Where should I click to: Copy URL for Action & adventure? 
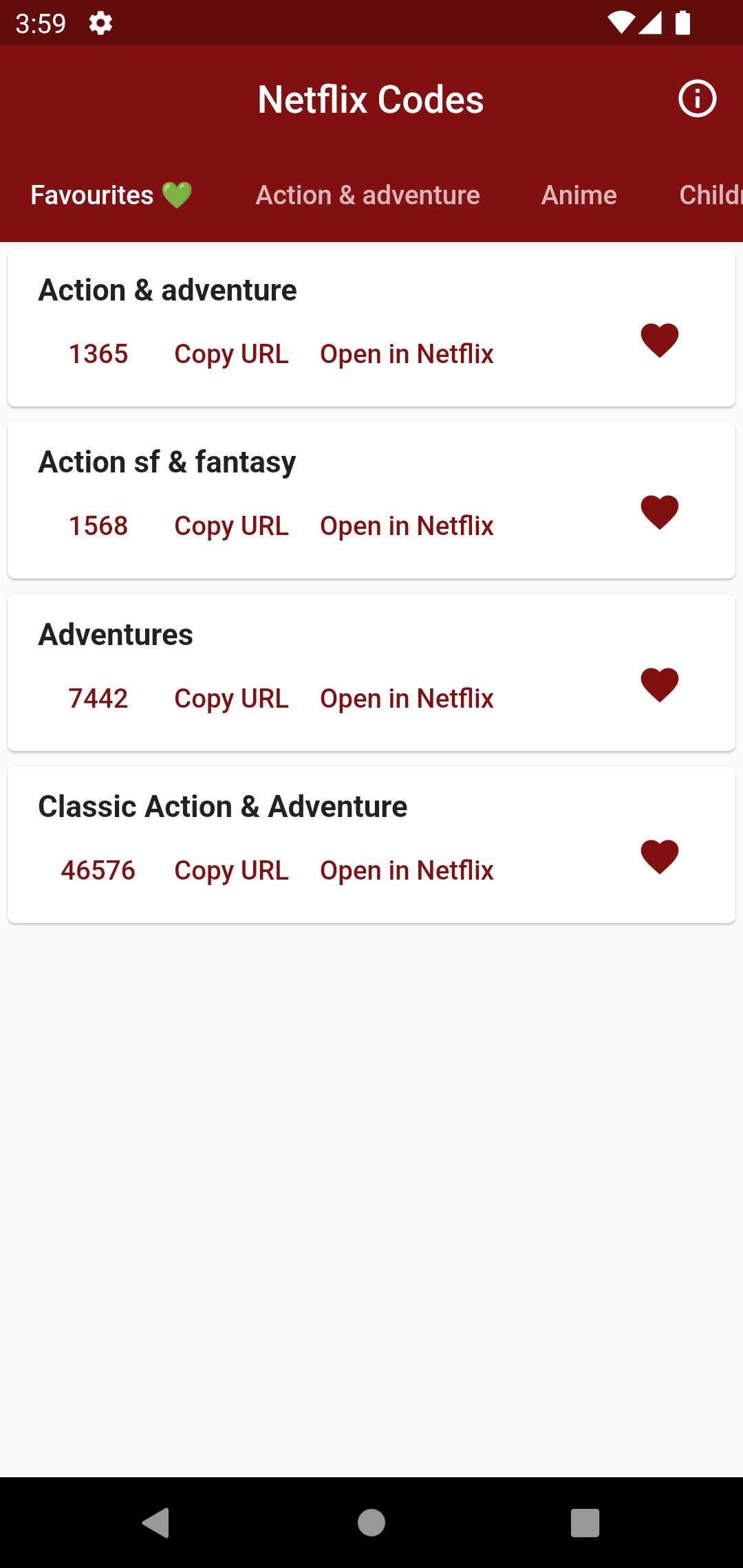pyautogui.click(x=231, y=354)
